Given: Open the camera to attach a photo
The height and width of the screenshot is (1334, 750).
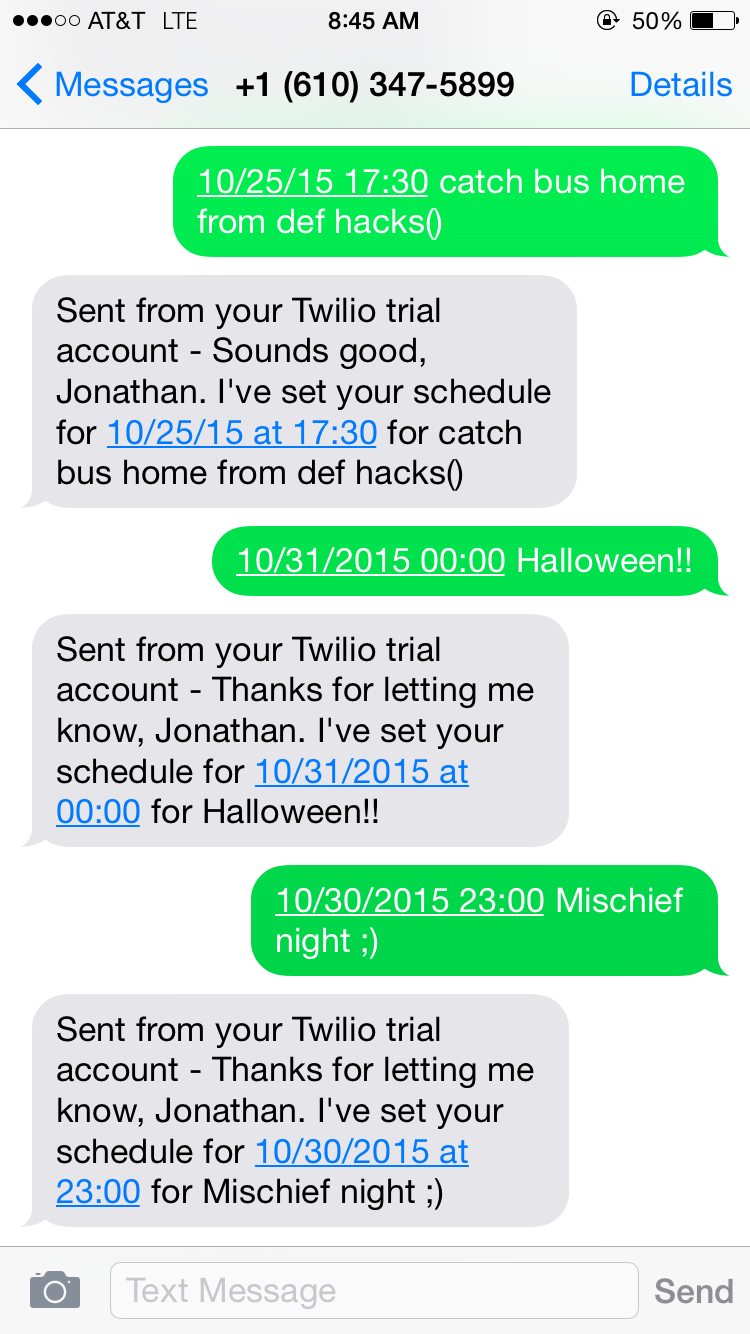Looking at the screenshot, I should tap(55, 1290).
